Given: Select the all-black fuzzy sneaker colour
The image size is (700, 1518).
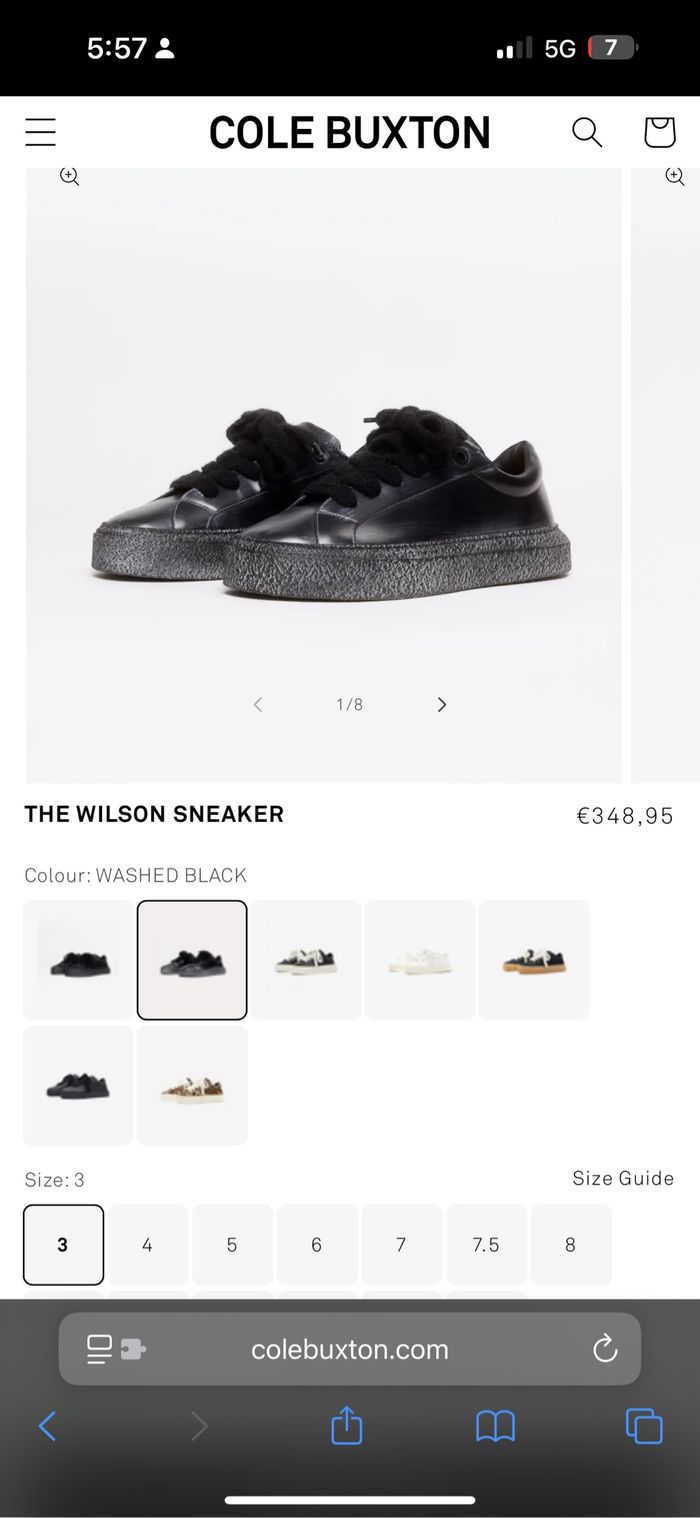Looking at the screenshot, I should tap(78, 960).
